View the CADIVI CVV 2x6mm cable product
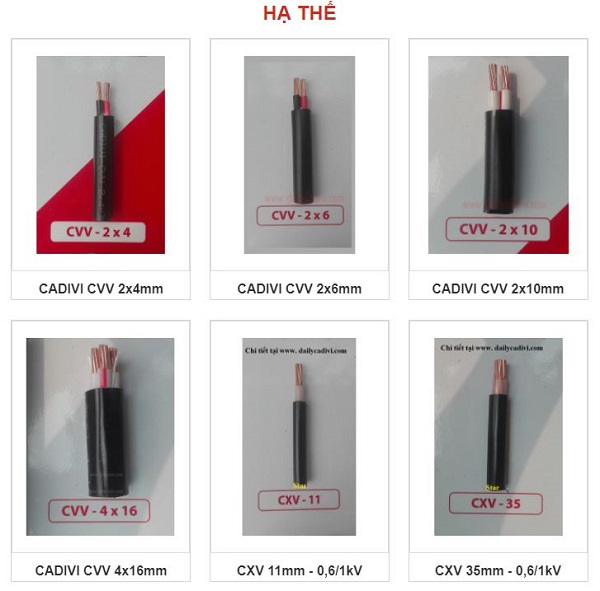The height and width of the screenshot is (591, 600). tap(299, 155)
